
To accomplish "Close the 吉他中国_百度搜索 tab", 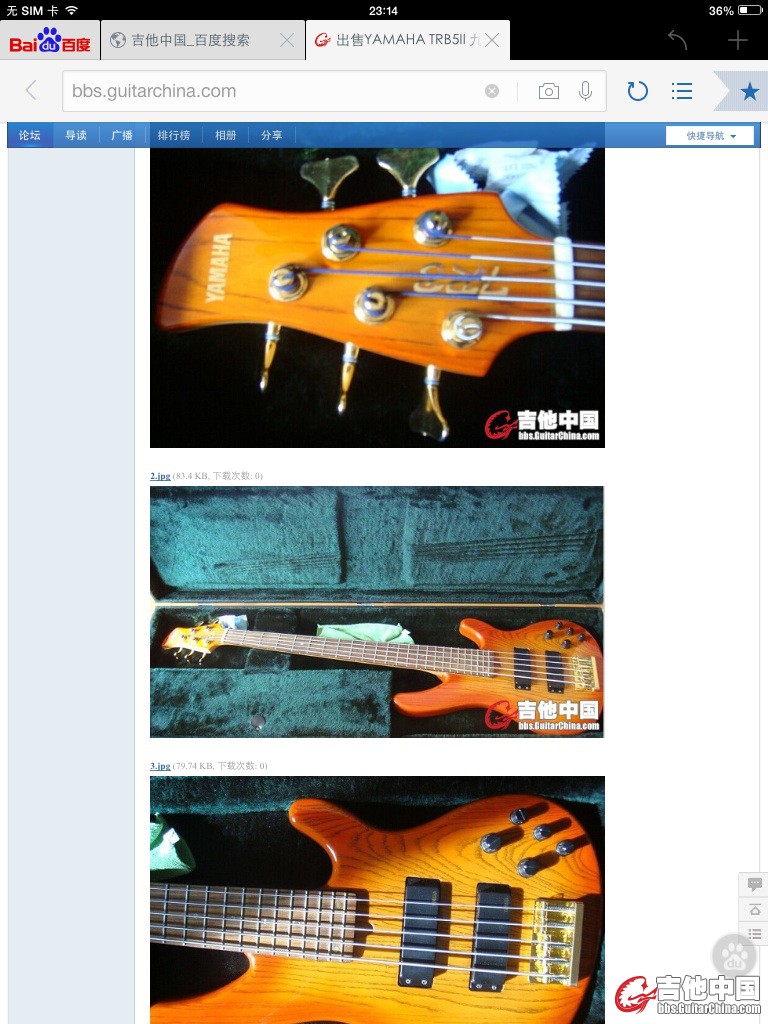I will coord(287,41).
